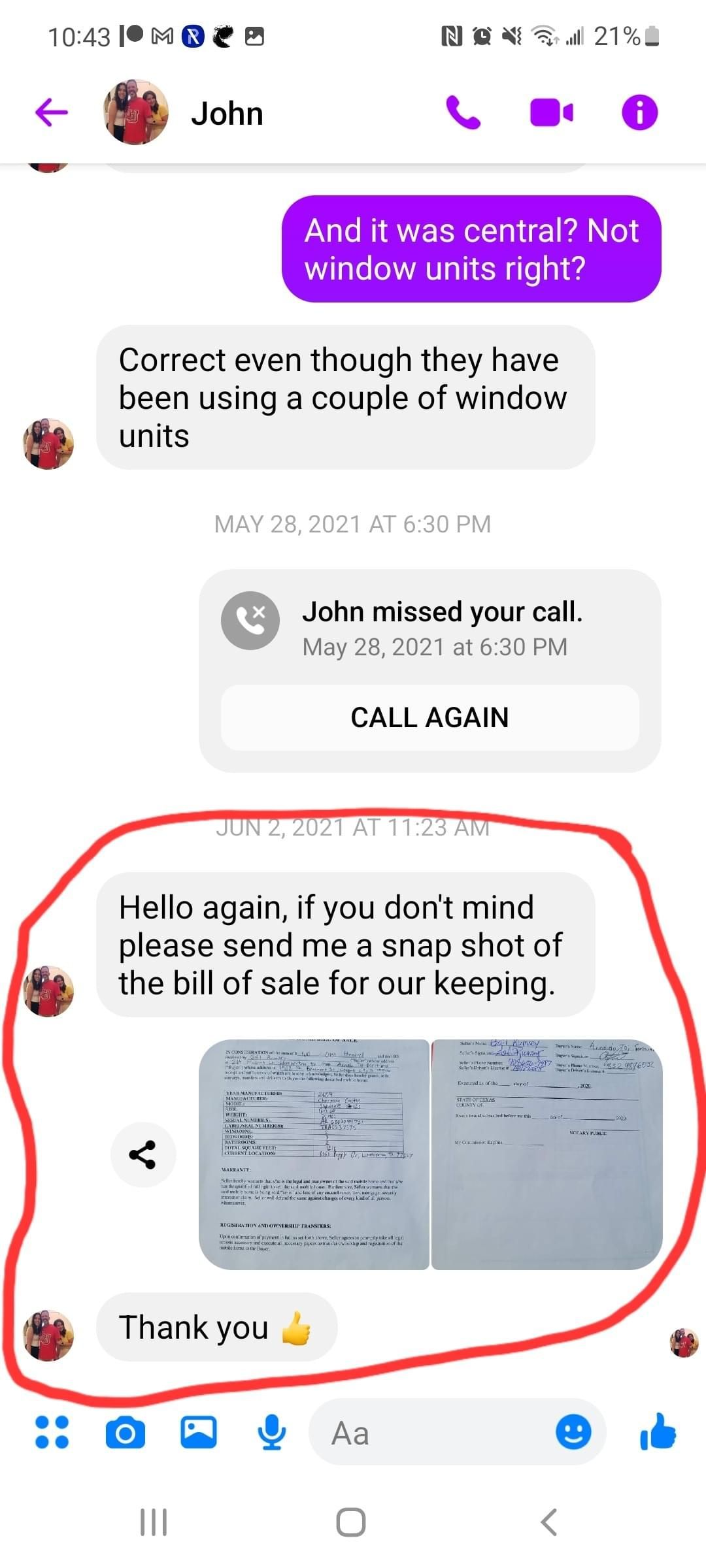Viewport: 706px width, 1568px height.
Task: Open conversation info for John
Action: click(639, 112)
